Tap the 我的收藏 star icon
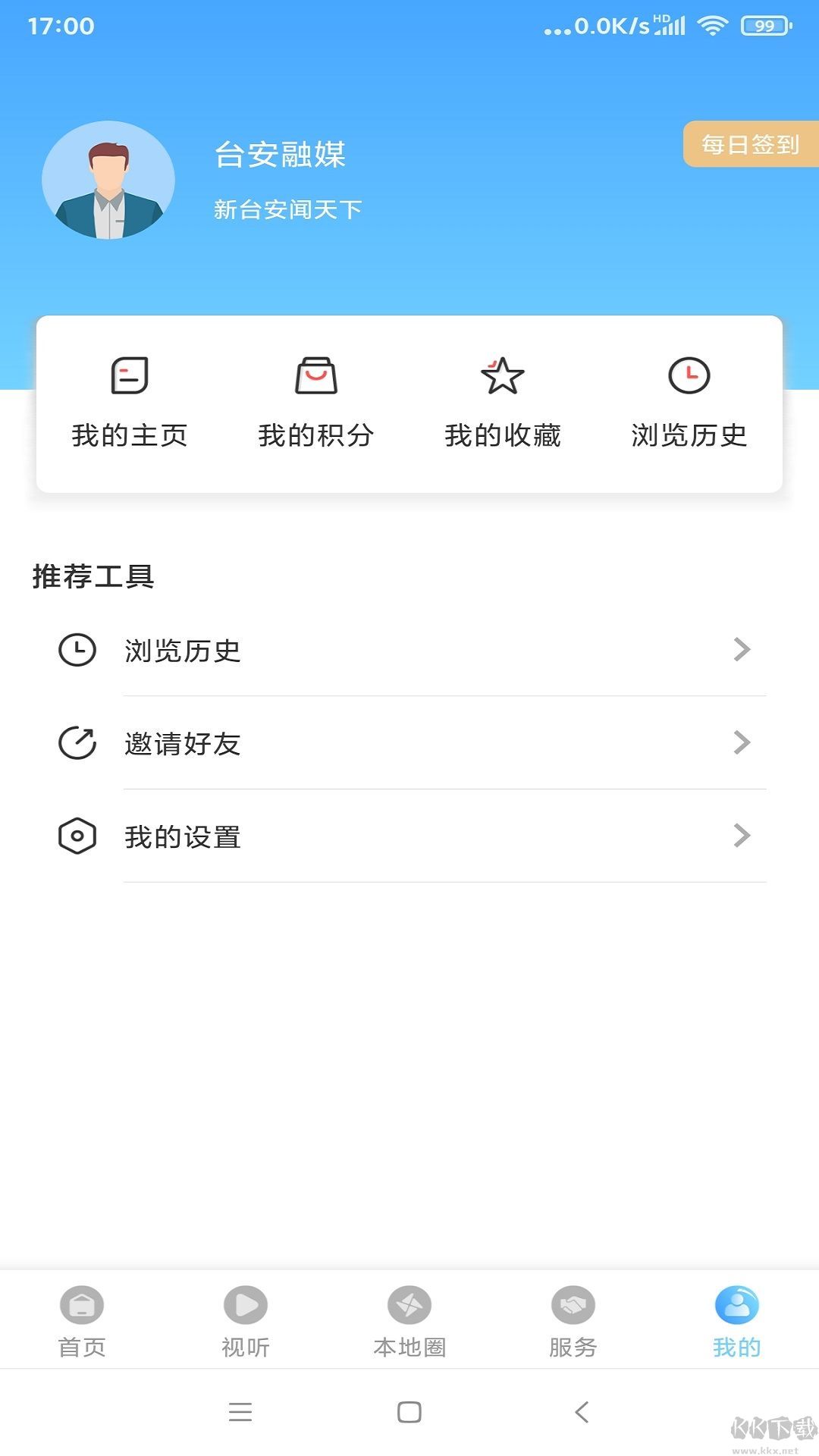819x1456 pixels. tap(504, 375)
